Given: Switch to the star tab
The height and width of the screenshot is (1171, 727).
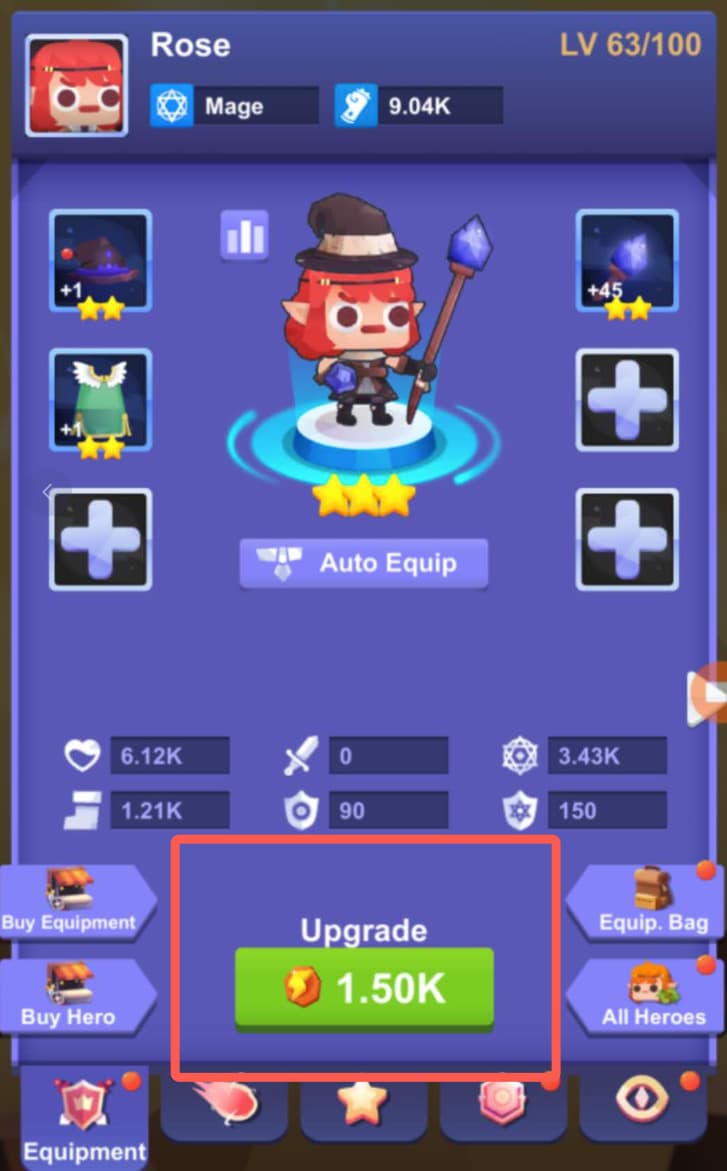Looking at the screenshot, I should 362,1105.
